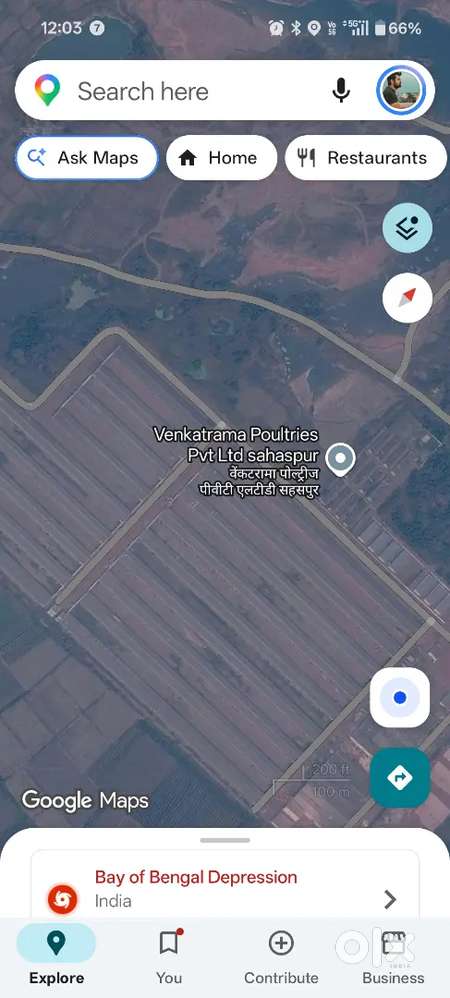The image size is (450, 998).
Task: Select the Home chip
Action: tap(221, 158)
